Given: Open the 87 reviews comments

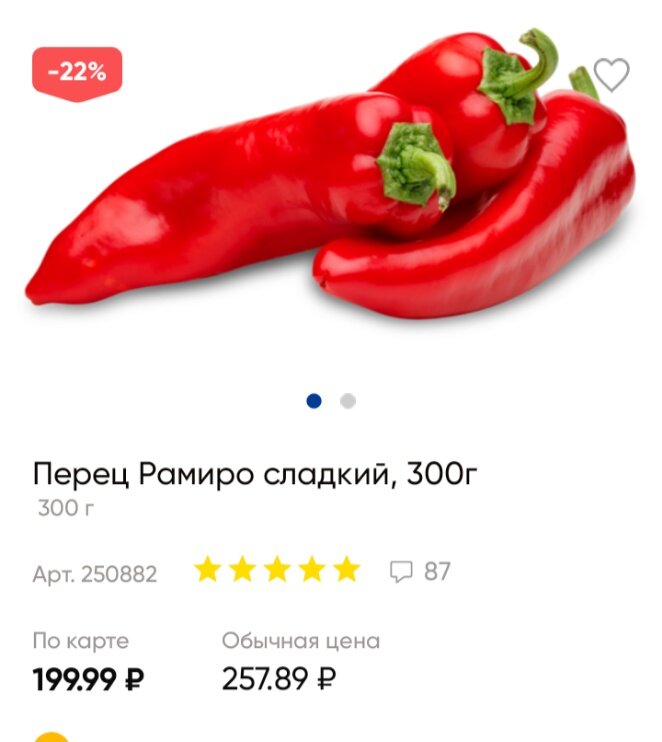Looking at the screenshot, I should 421,572.
